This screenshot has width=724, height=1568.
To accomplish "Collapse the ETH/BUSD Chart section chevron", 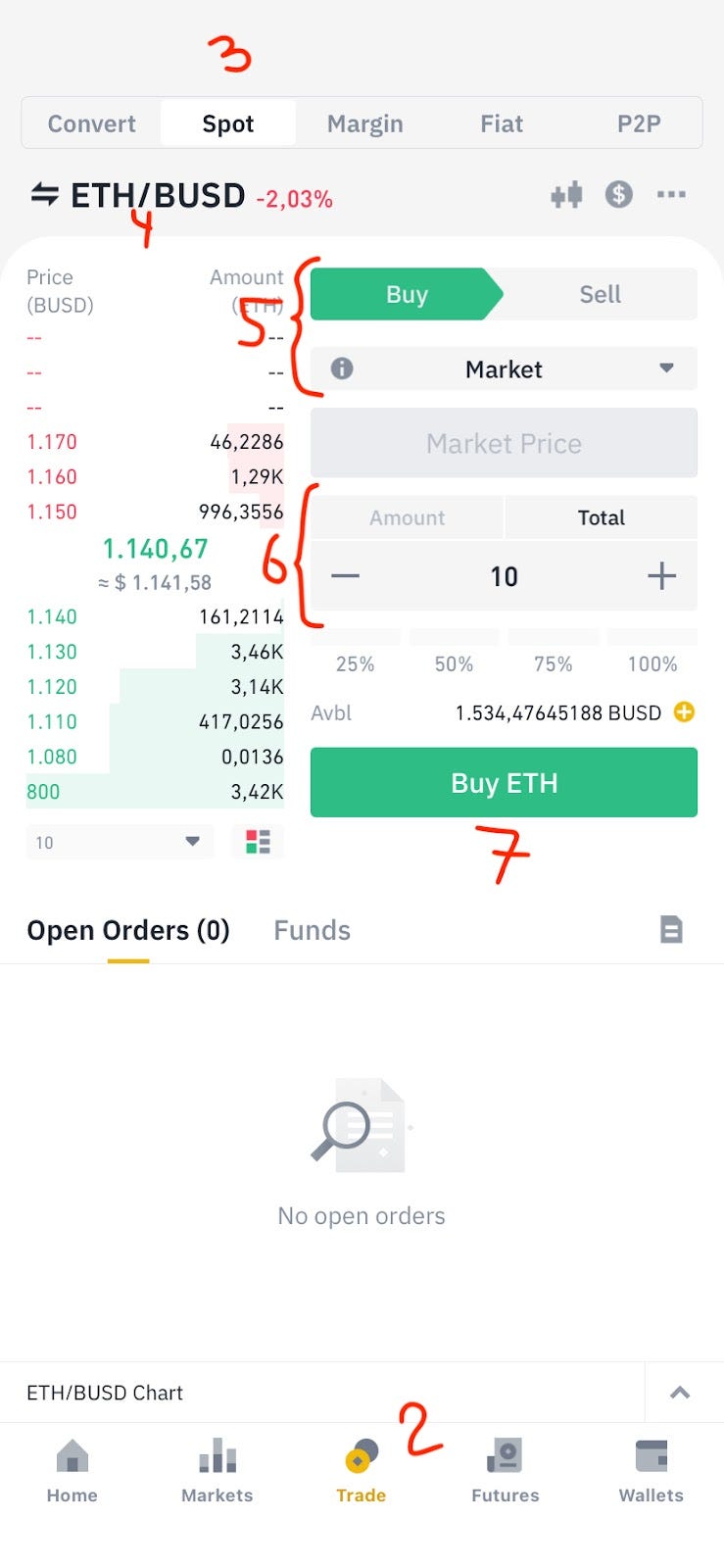I will (x=679, y=1392).
